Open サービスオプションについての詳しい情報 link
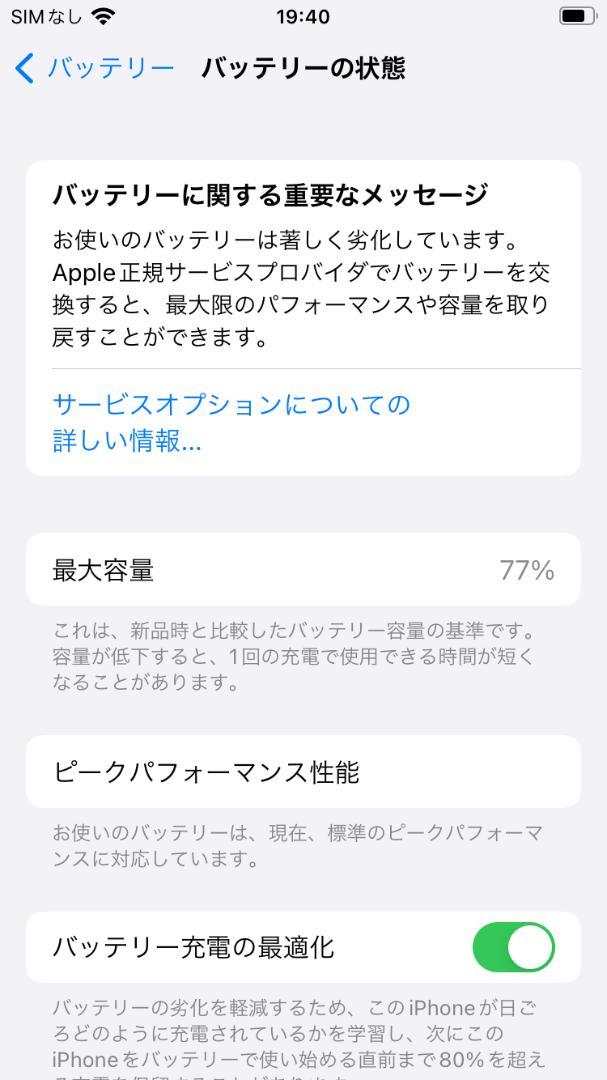This screenshot has width=607, height=1080. [232, 422]
